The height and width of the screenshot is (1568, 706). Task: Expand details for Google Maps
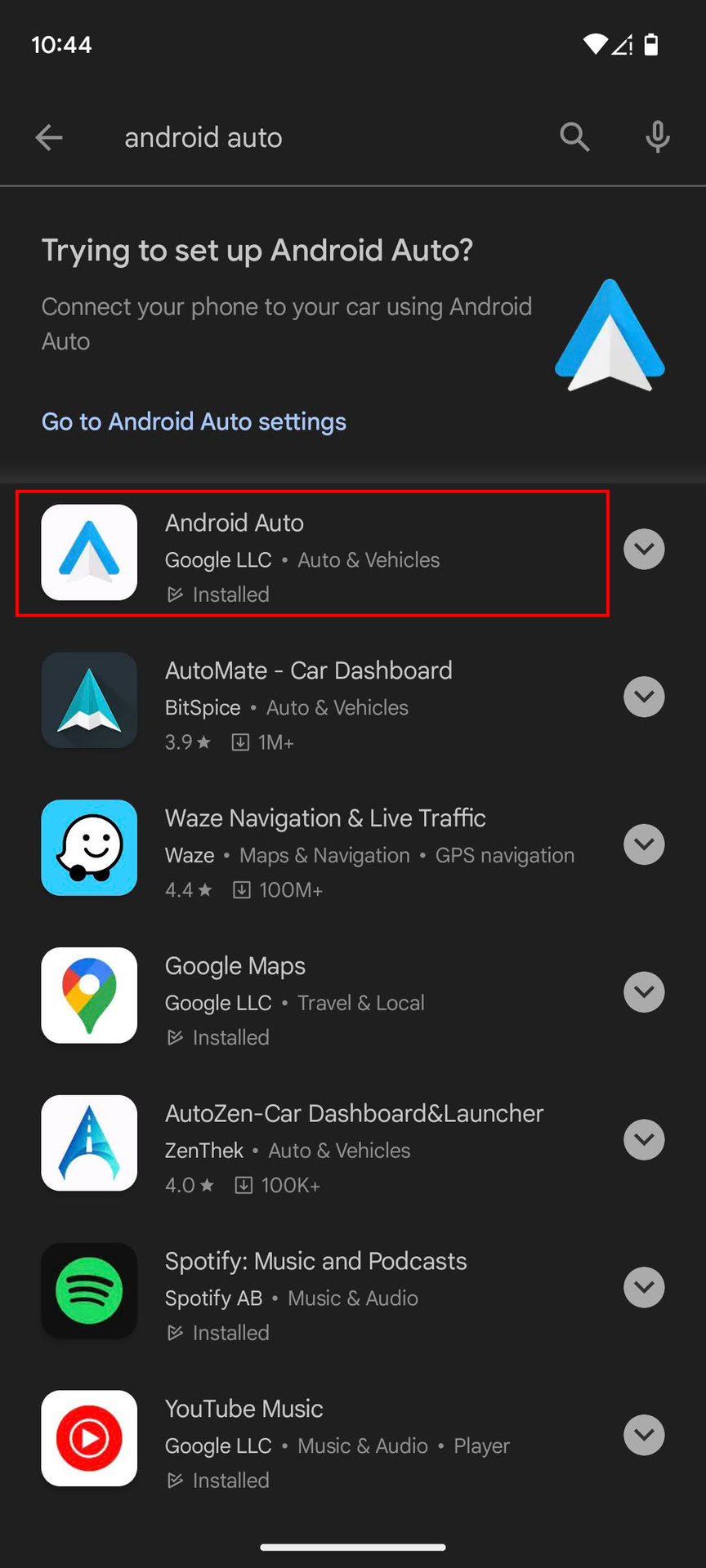(644, 992)
